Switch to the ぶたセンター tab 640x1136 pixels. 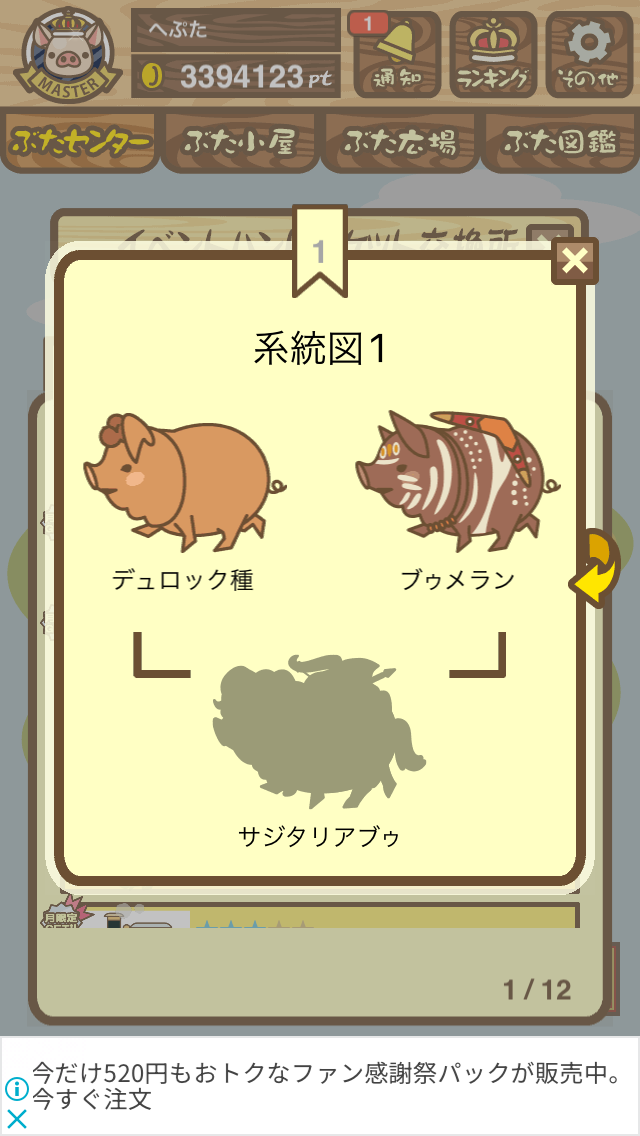[x=79, y=142]
